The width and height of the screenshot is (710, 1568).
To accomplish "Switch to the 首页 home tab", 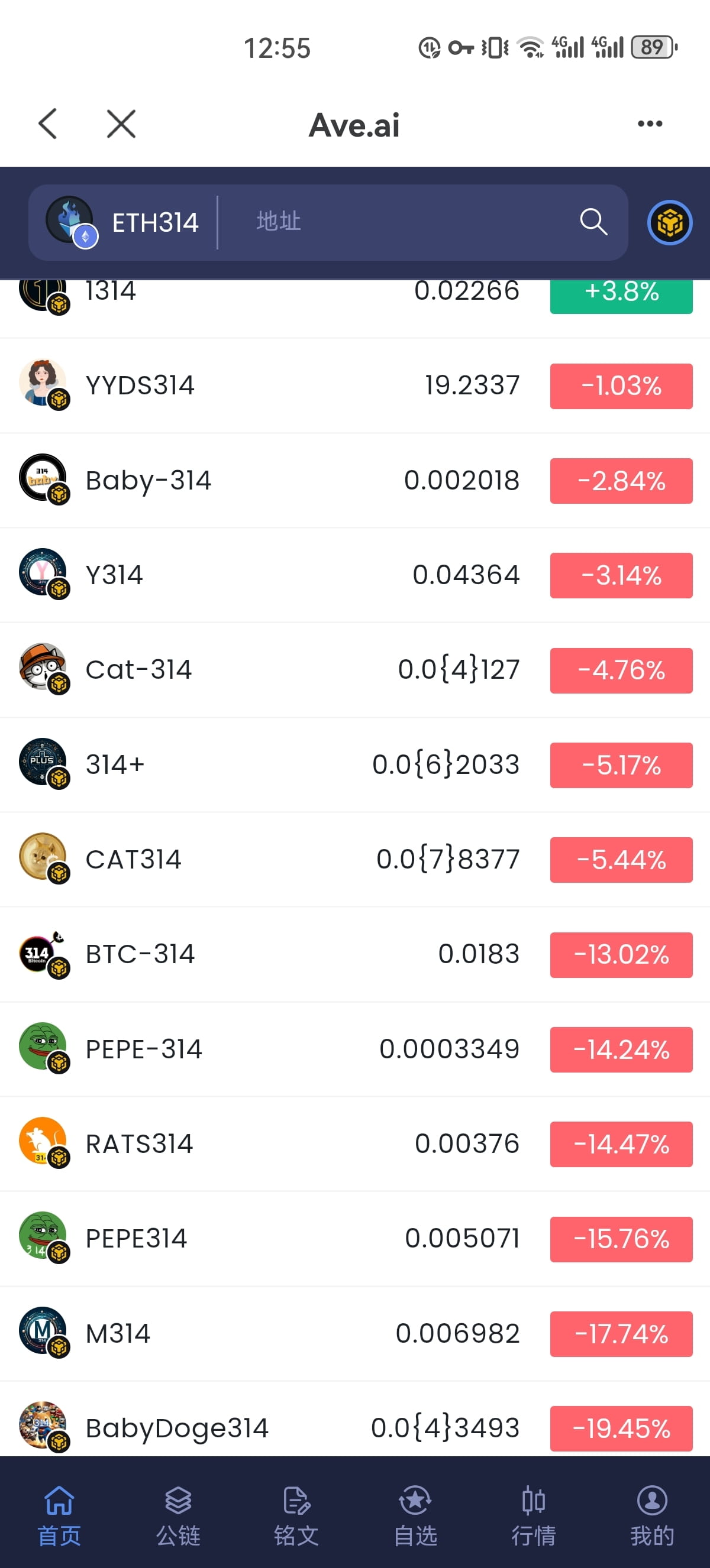I will point(59,1502).
